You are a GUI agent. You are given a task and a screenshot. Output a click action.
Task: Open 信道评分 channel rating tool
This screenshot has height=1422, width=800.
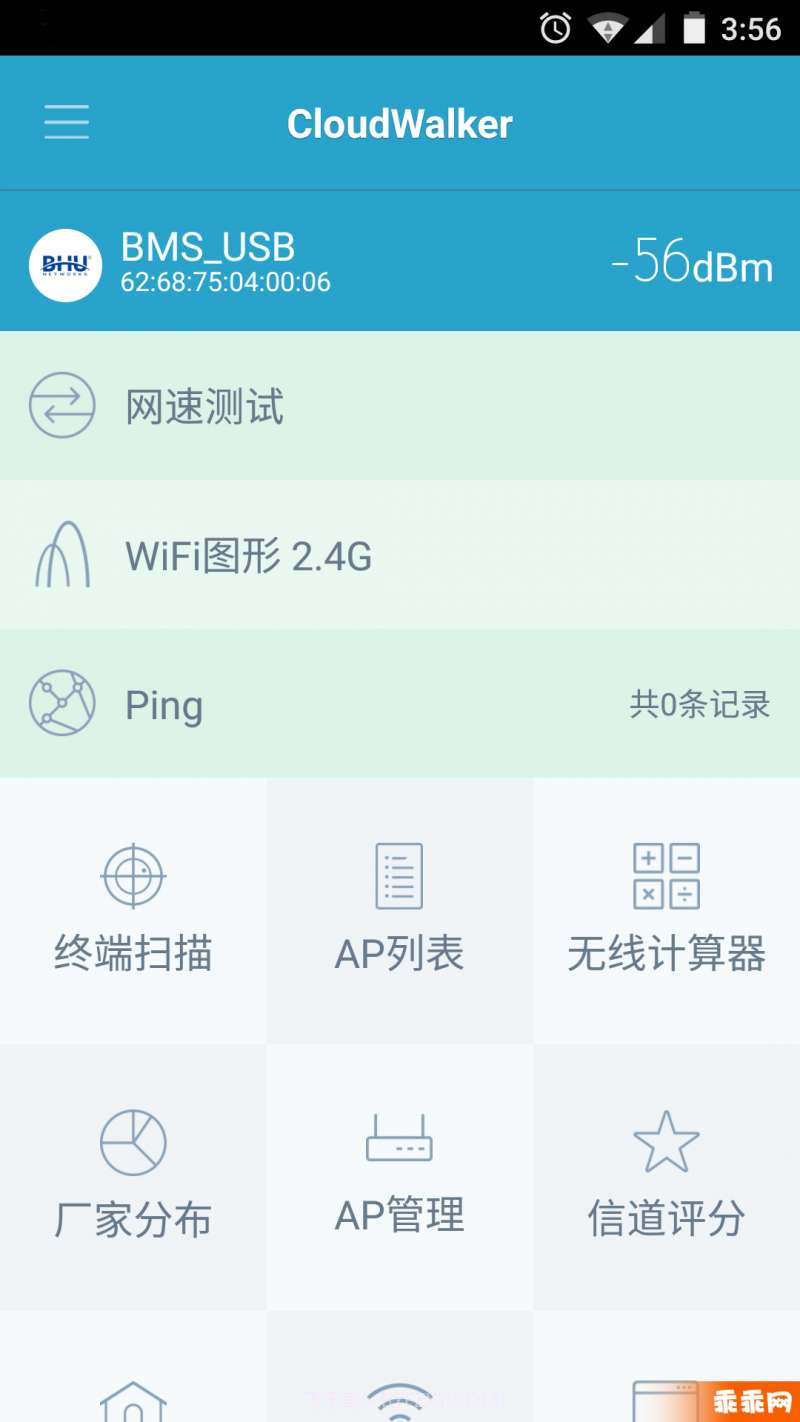point(665,1178)
